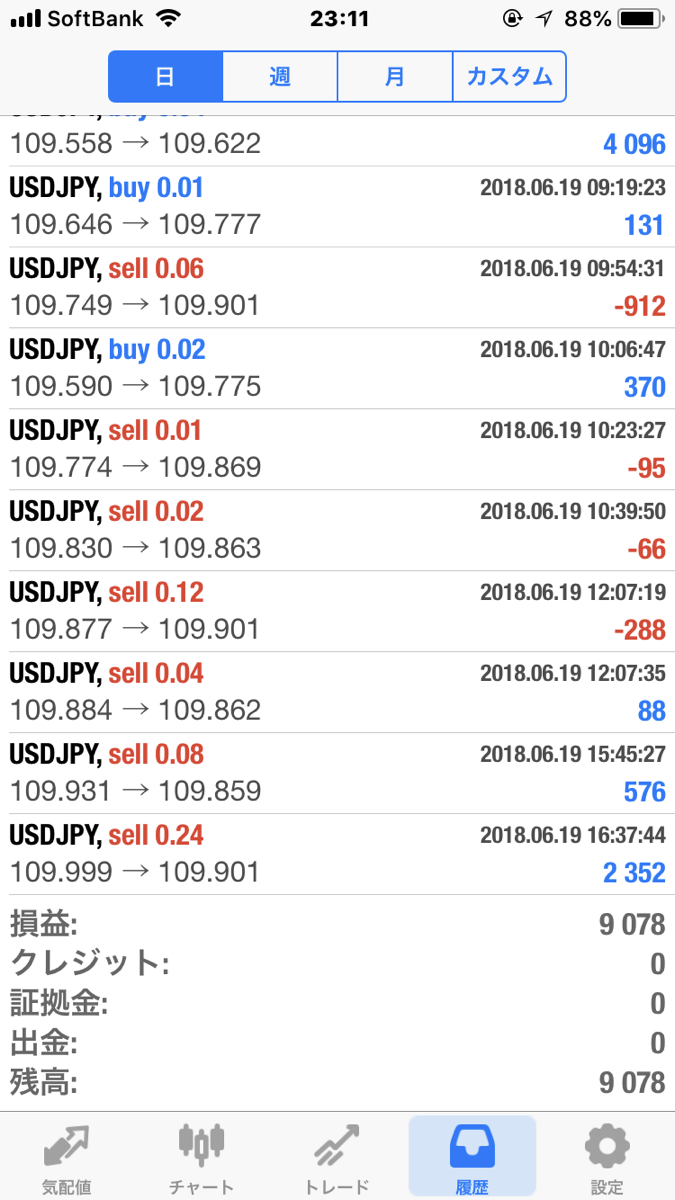Screen dimensions: 675x1200
Task: Switch to the 月 (month) period
Action: 395,77
